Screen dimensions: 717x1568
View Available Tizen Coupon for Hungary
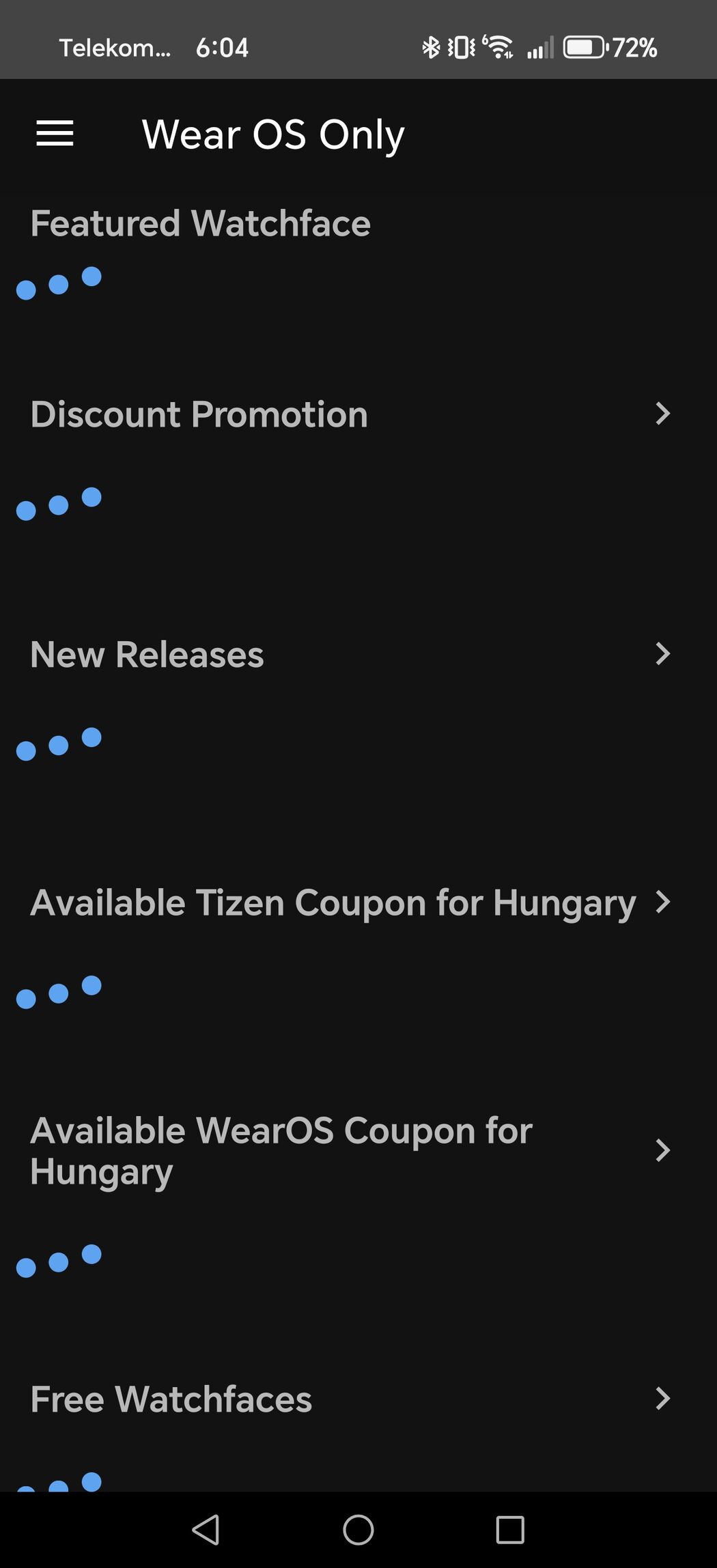tap(662, 902)
